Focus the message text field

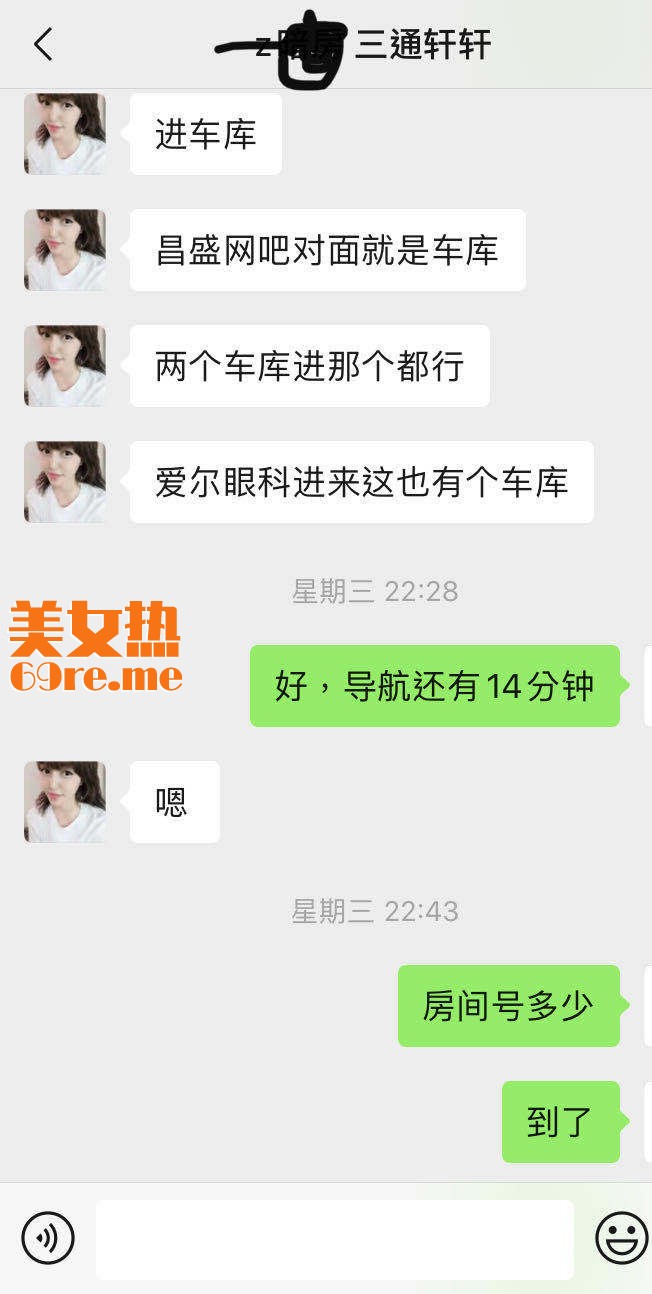click(334, 1239)
